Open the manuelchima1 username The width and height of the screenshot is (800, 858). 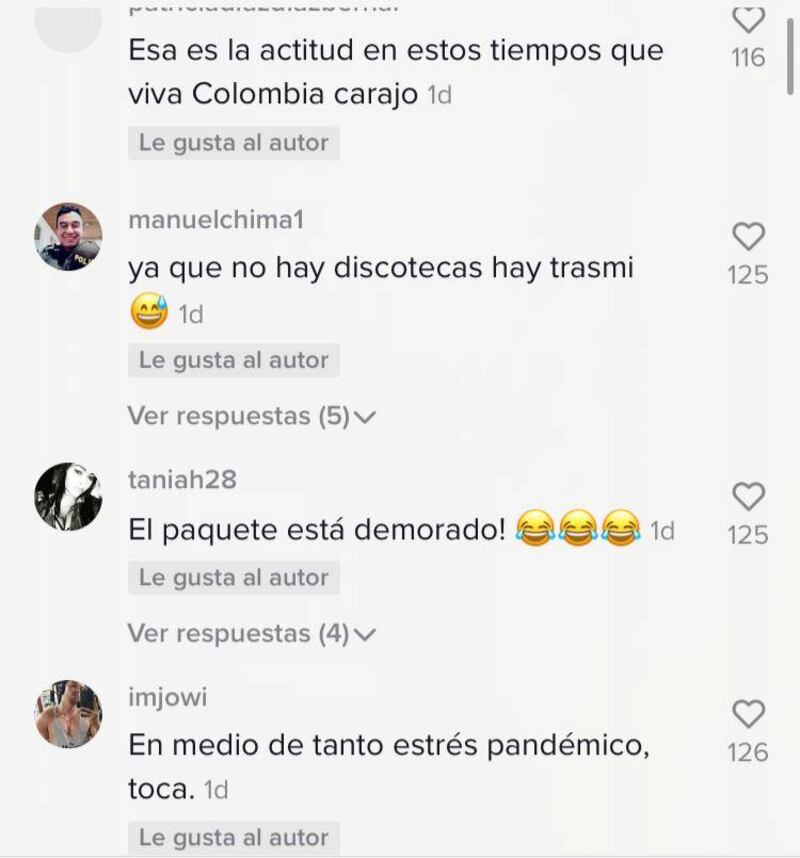pyautogui.click(x=216, y=221)
